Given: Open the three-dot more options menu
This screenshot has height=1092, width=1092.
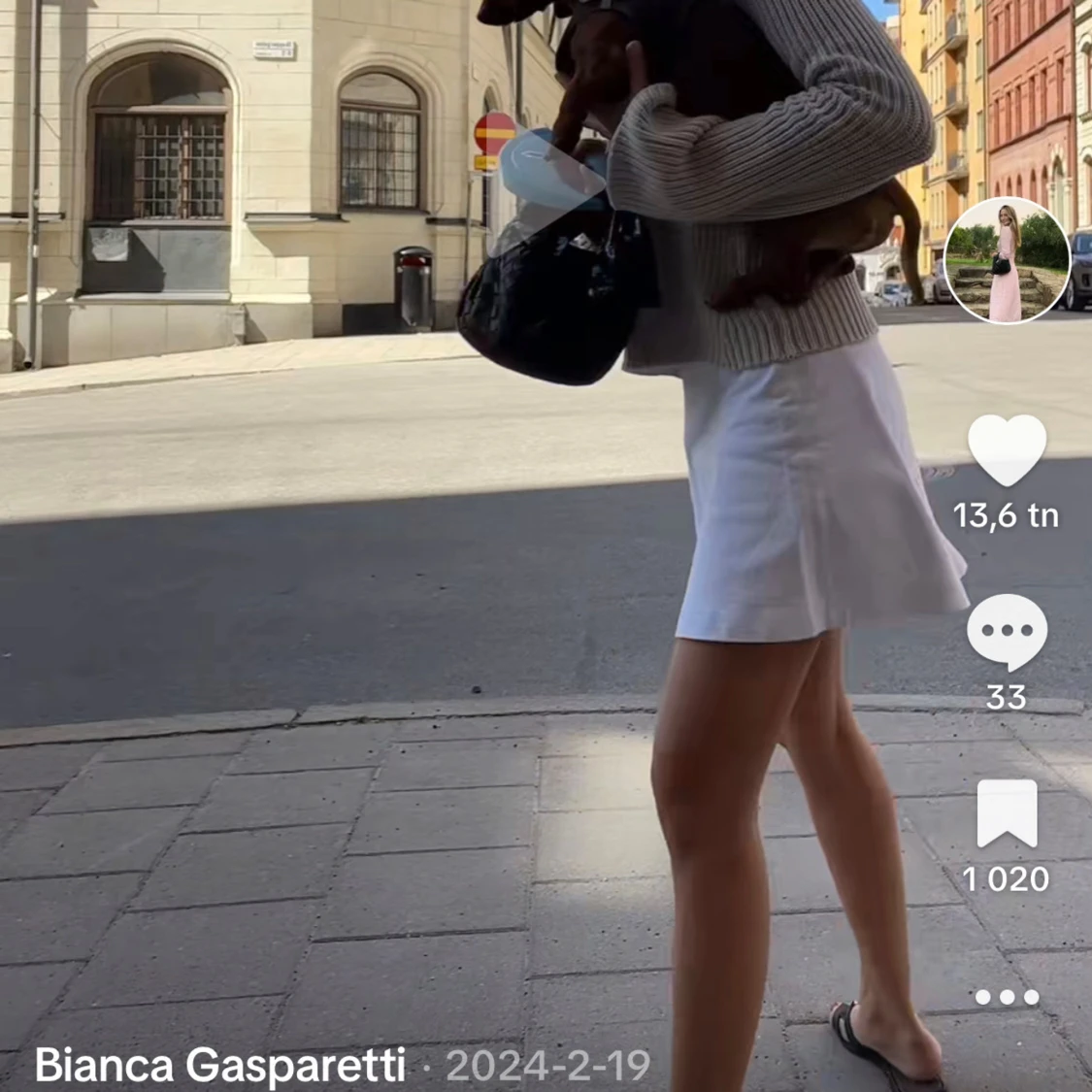Looking at the screenshot, I should pyautogui.click(x=1007, y=997).
